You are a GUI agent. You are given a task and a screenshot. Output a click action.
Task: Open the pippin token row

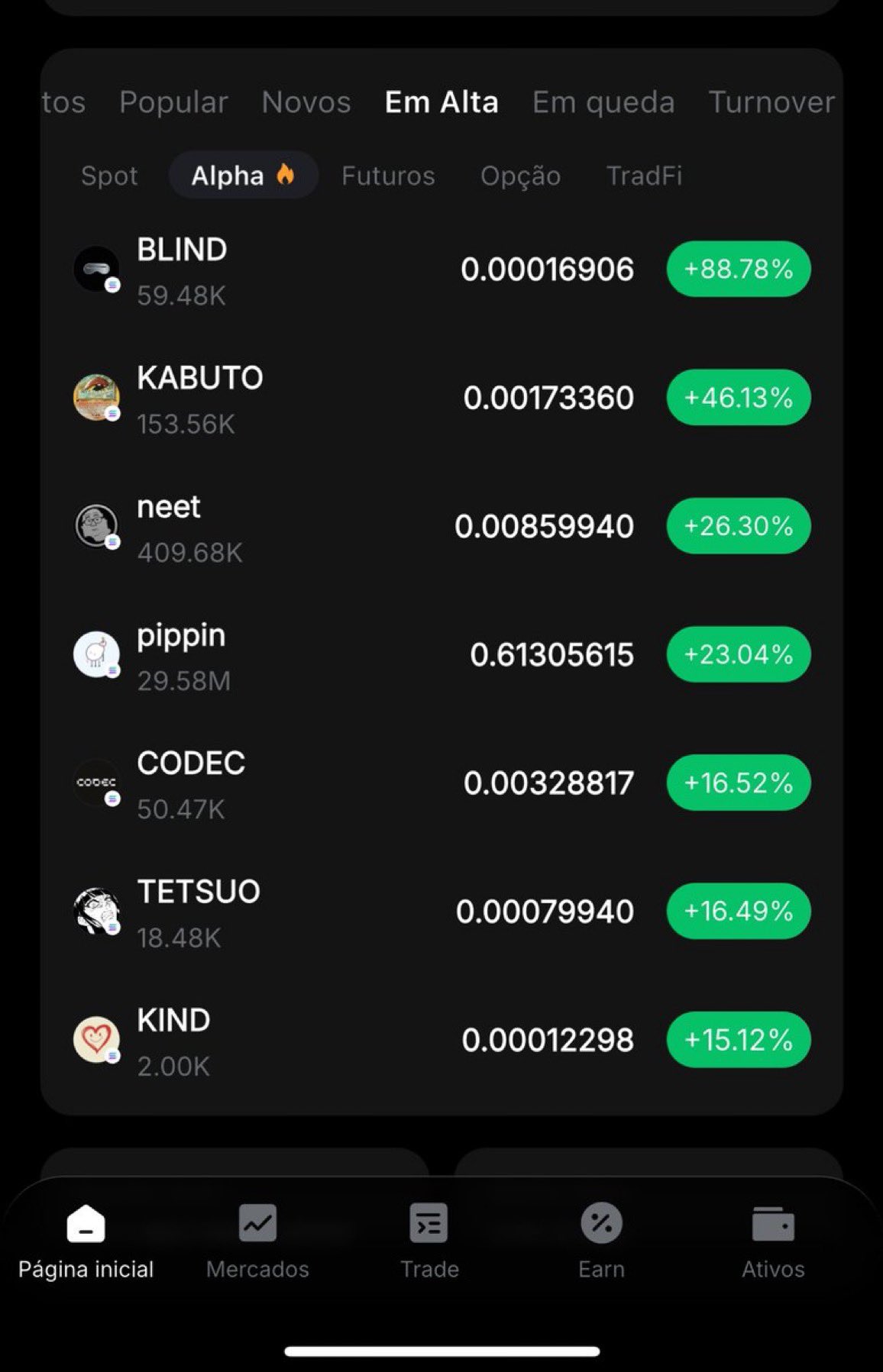pyautogui.click(x=441, y=654)
